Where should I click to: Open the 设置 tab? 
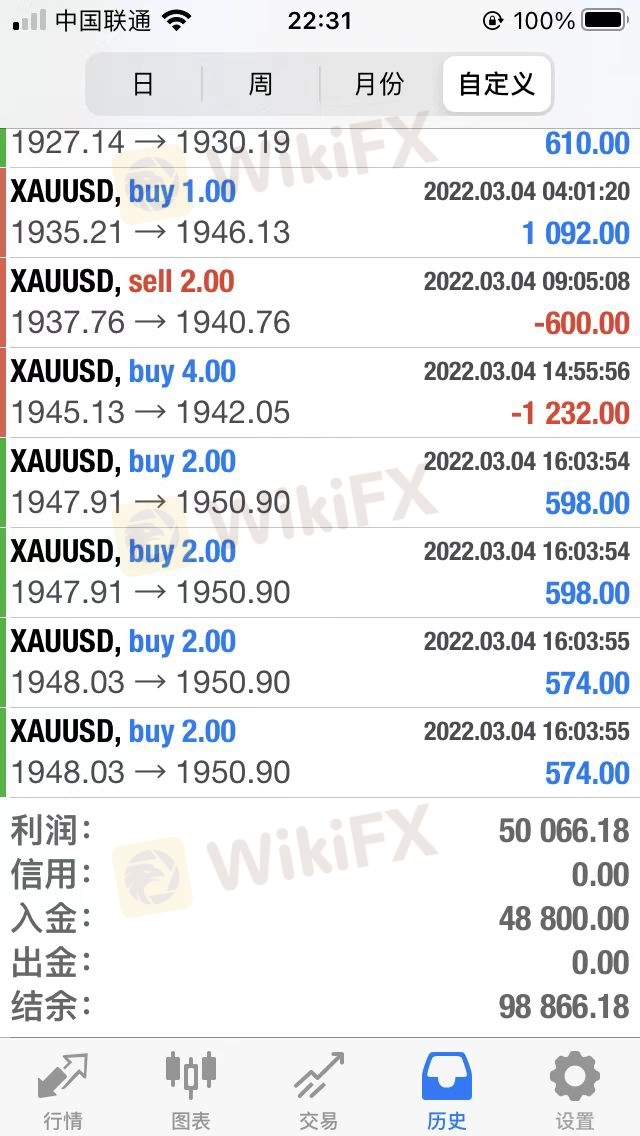point(574,1089)
